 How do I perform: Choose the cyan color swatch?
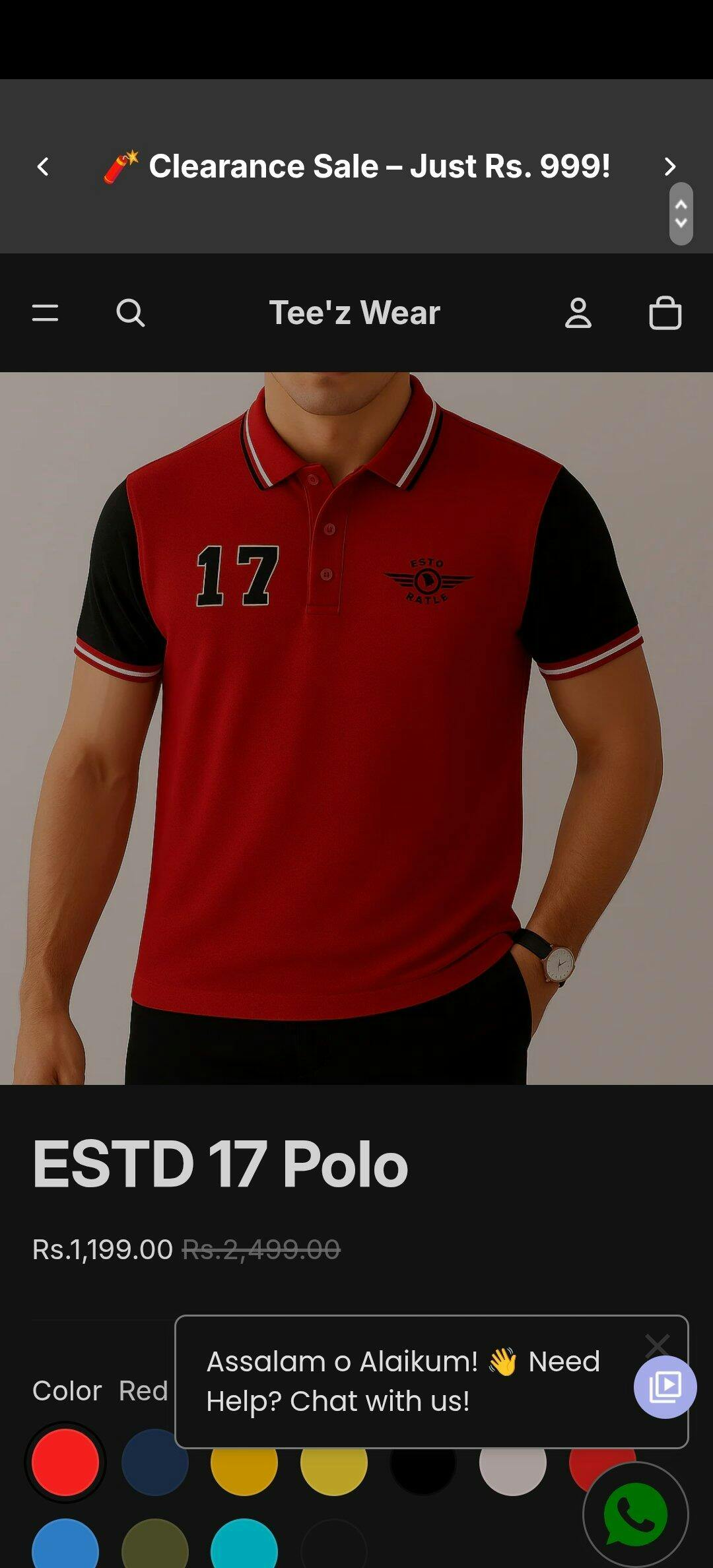coord(244,1546)
